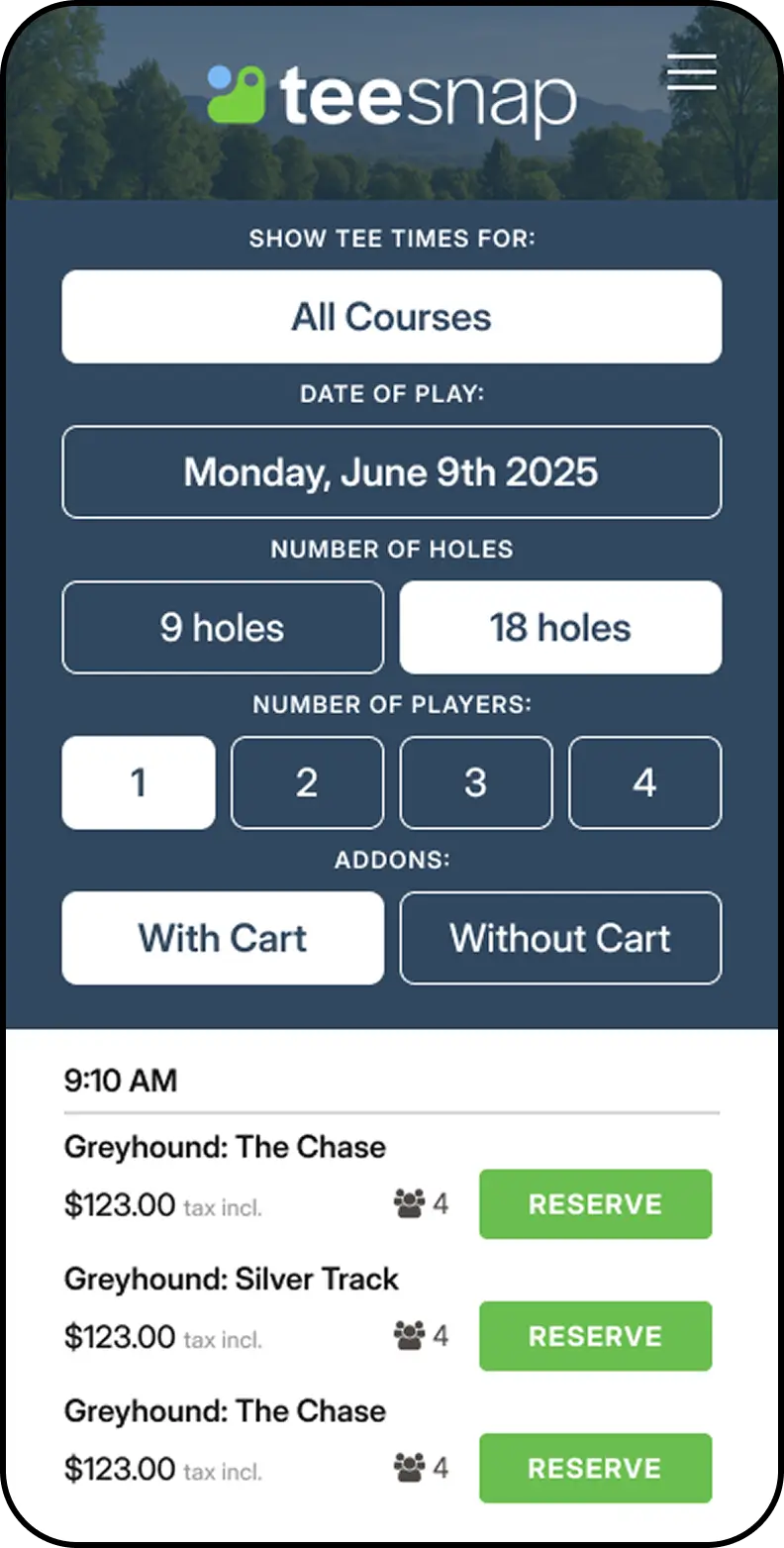This screenshot has height=1548, width=784.
Task: Open the hamburger menu
Action: click(x=691, y=72)
